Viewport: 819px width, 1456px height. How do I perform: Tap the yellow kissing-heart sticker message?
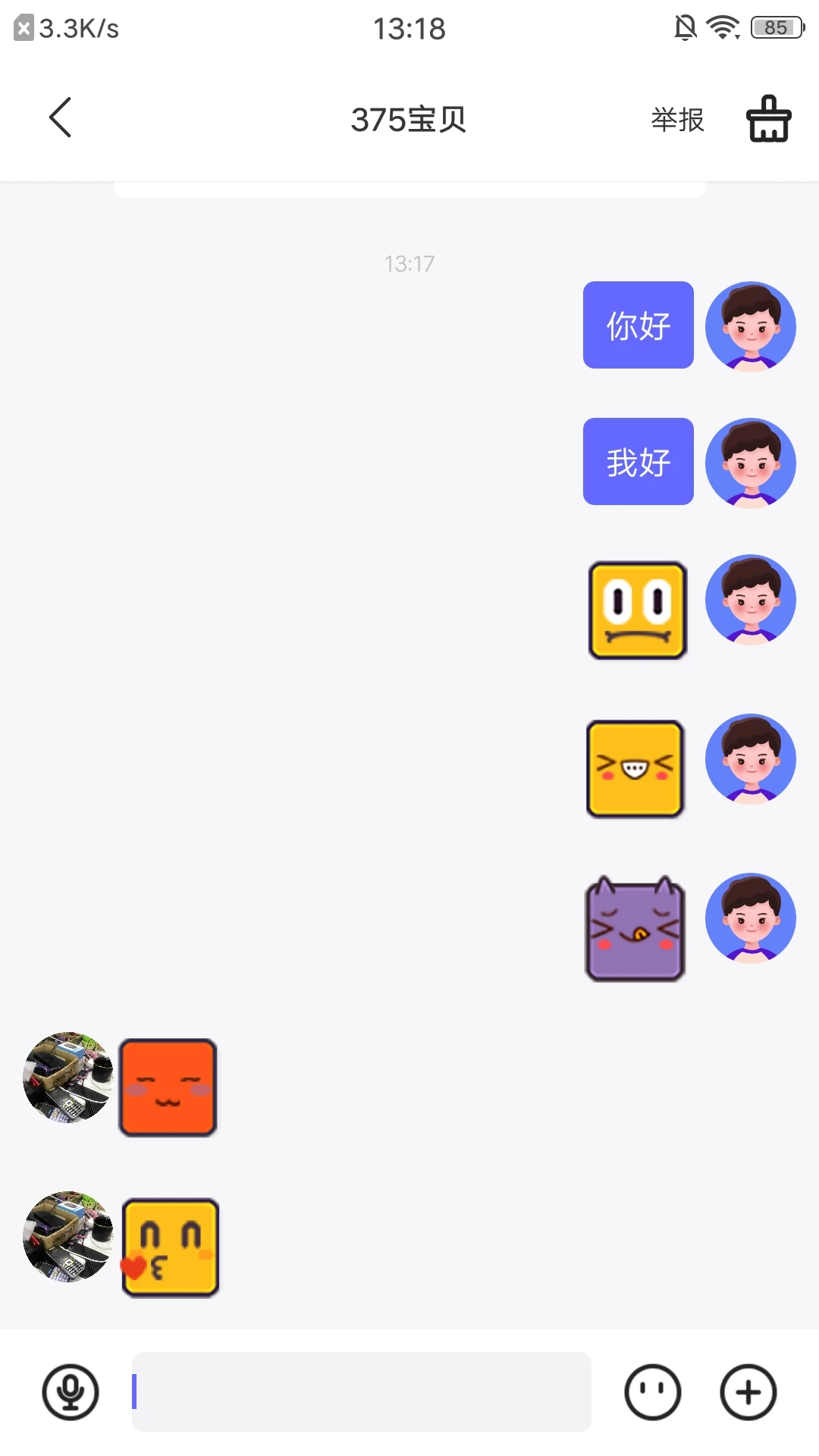pyautogui.click(x=170, y=1247)
